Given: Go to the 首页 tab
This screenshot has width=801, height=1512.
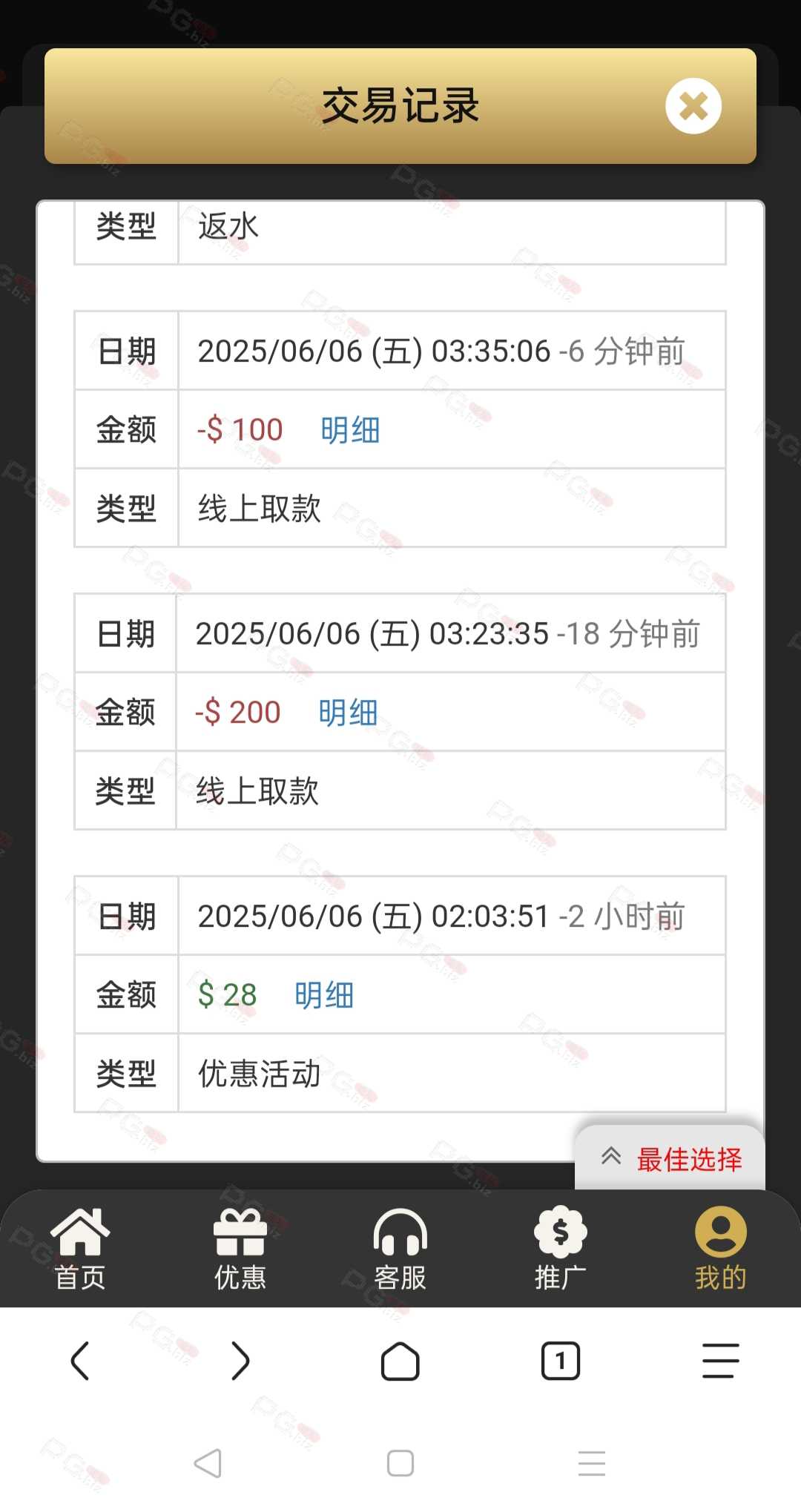Looking at the screenshot, I should (80, 1249).
